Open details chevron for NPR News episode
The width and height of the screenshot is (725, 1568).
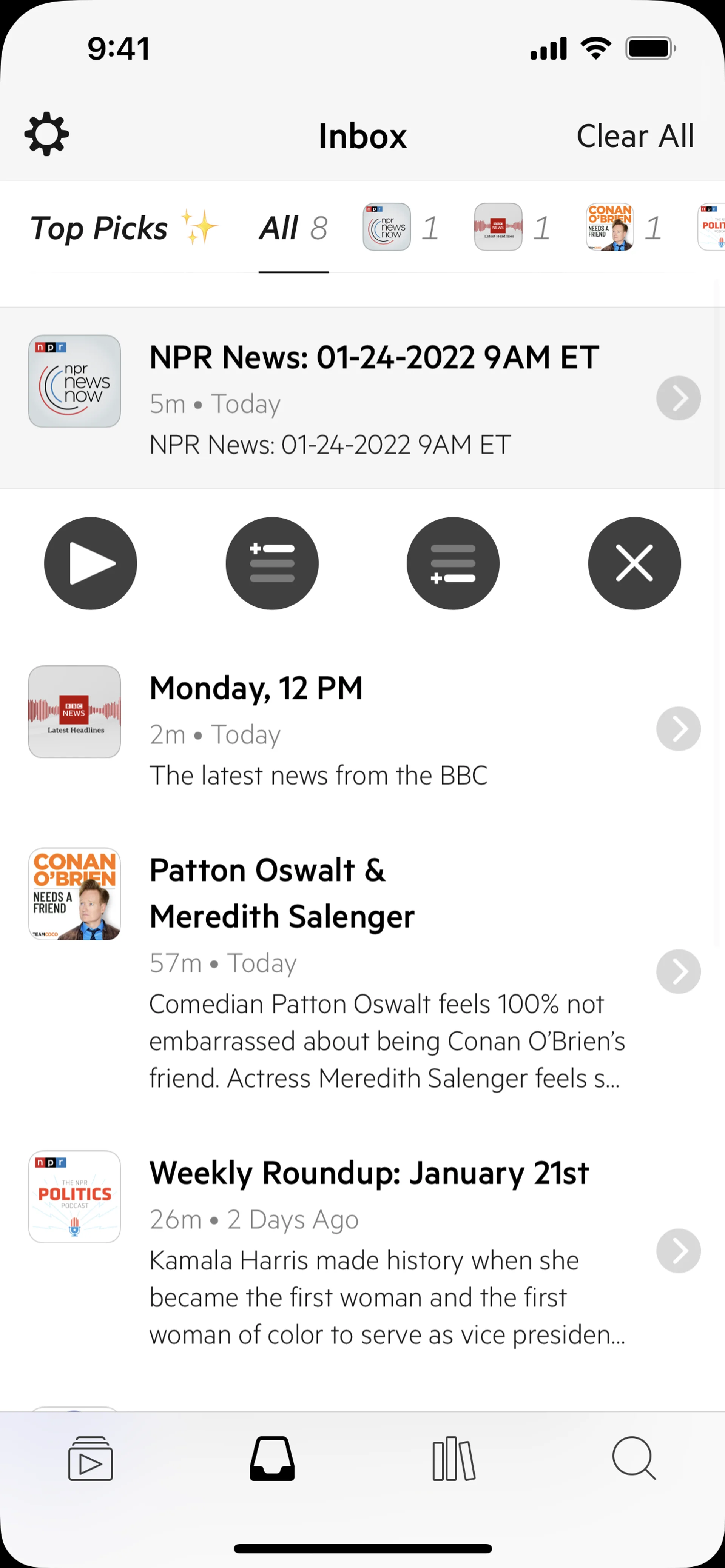click(x=678, y=398)
